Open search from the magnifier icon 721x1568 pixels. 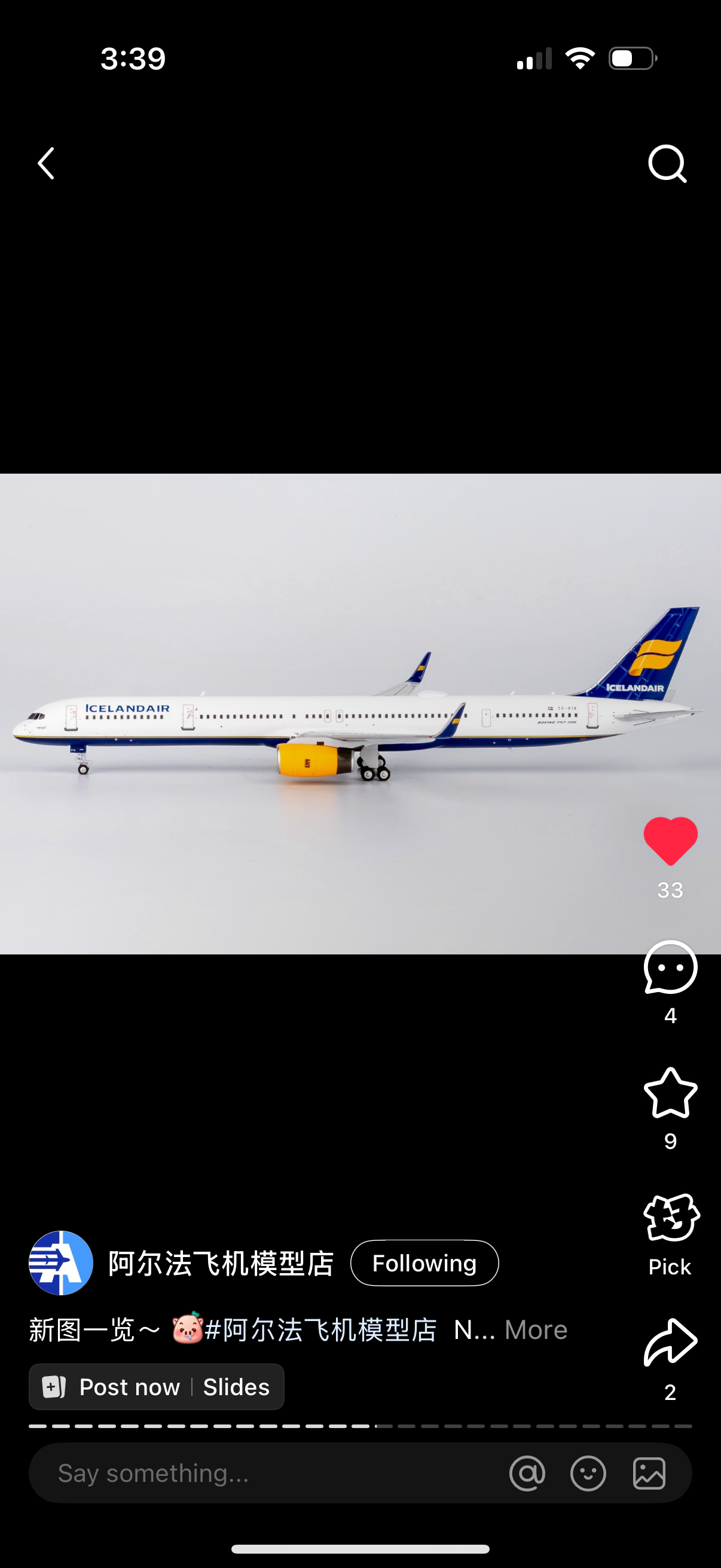[x=667, y=163]
